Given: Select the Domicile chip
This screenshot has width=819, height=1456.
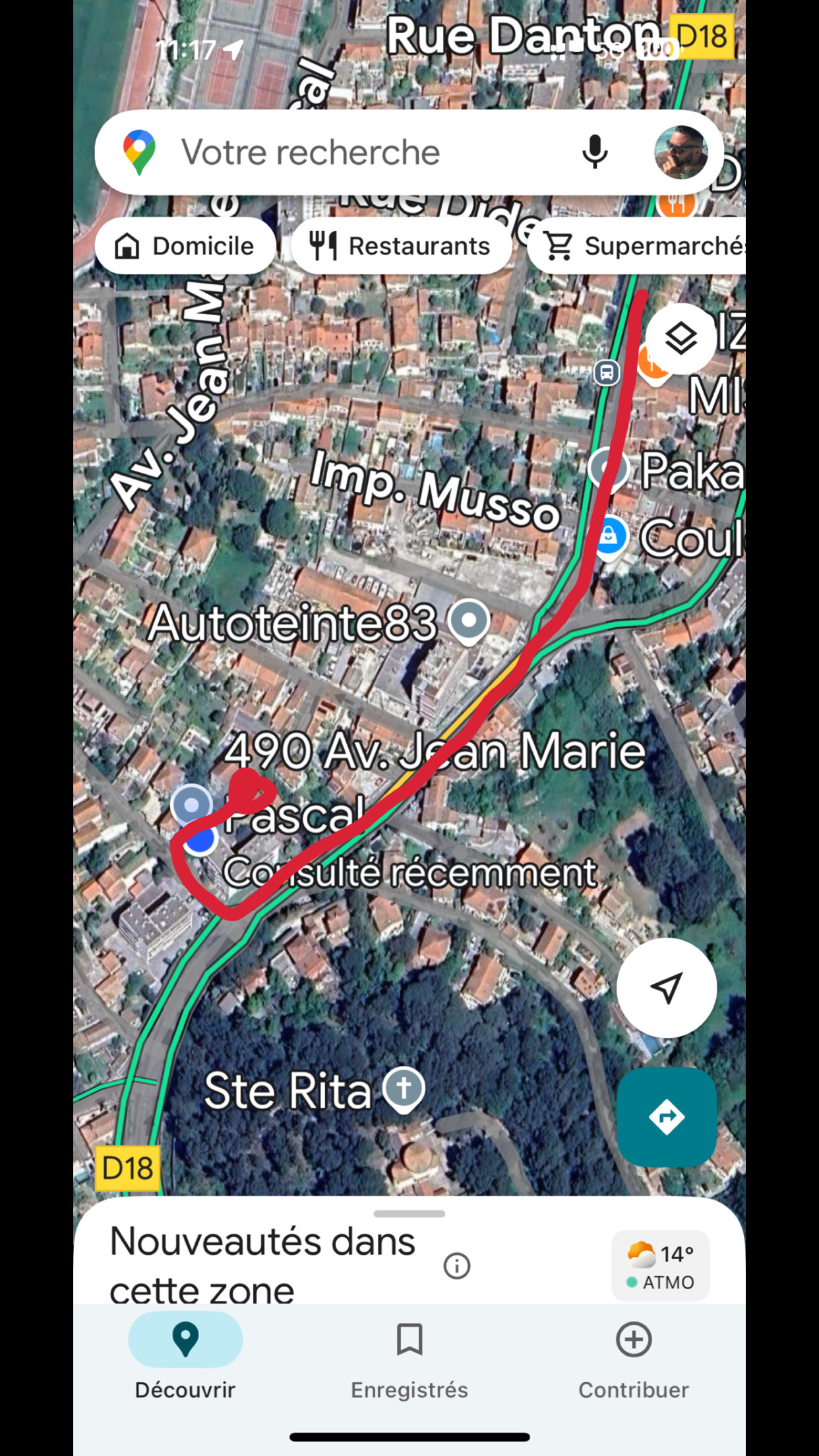Looking at the screenshot, I should click(x=185, y=246).
